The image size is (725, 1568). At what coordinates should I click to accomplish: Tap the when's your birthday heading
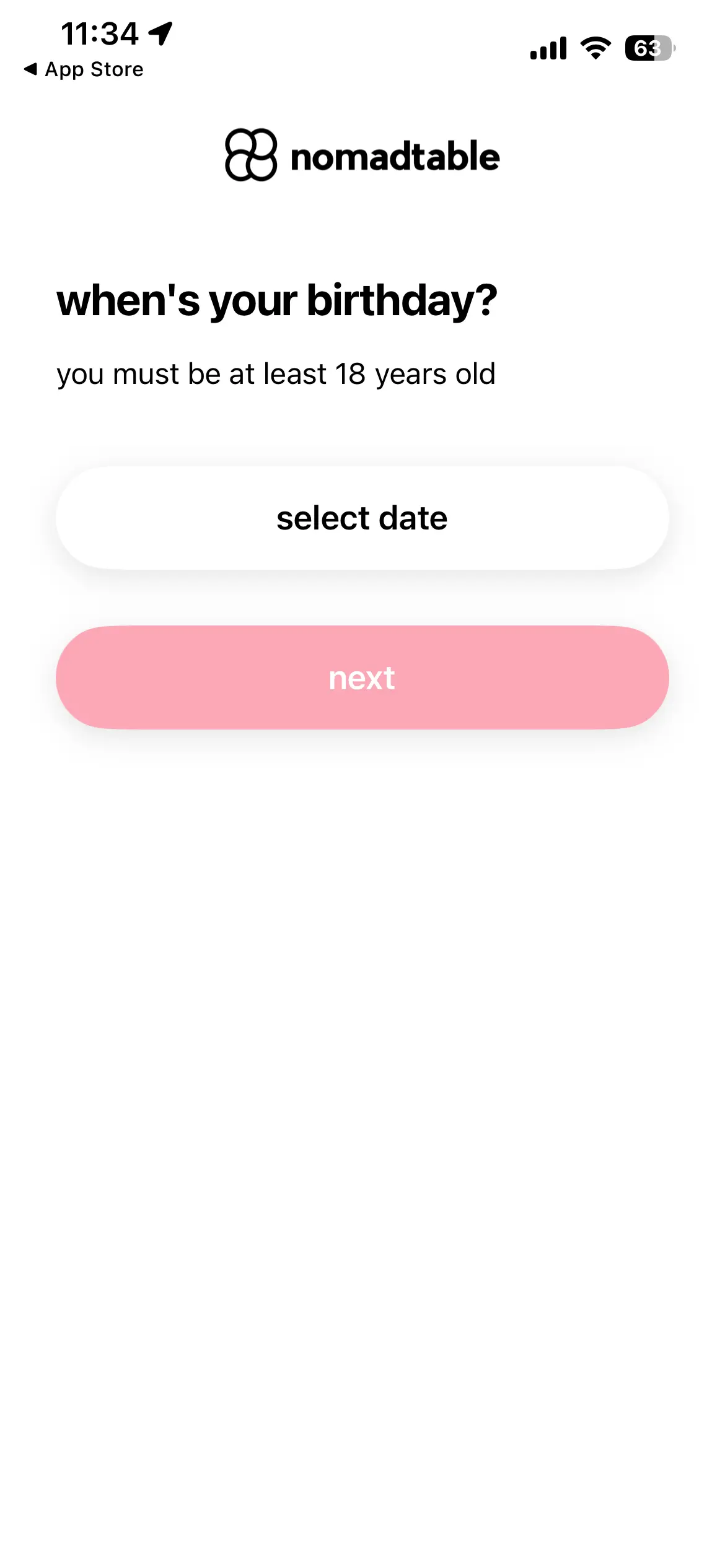coord(277,302)
